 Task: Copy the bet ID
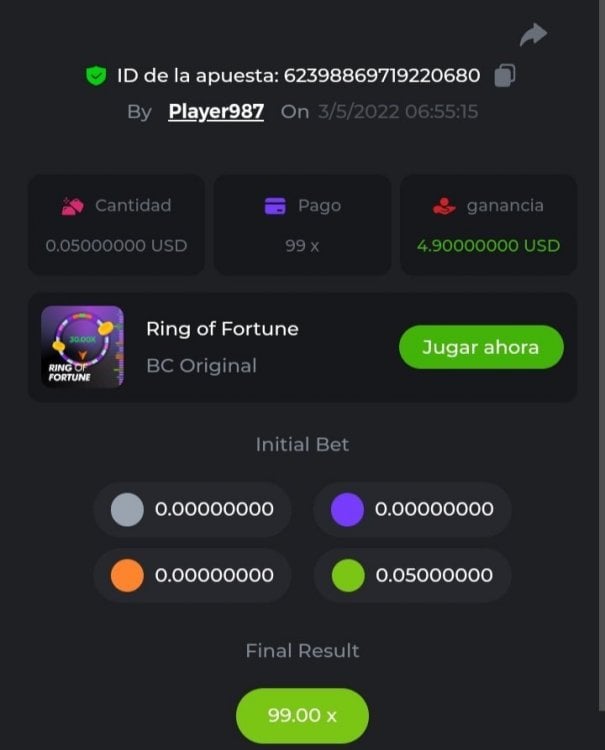click(x=506, y=75)
